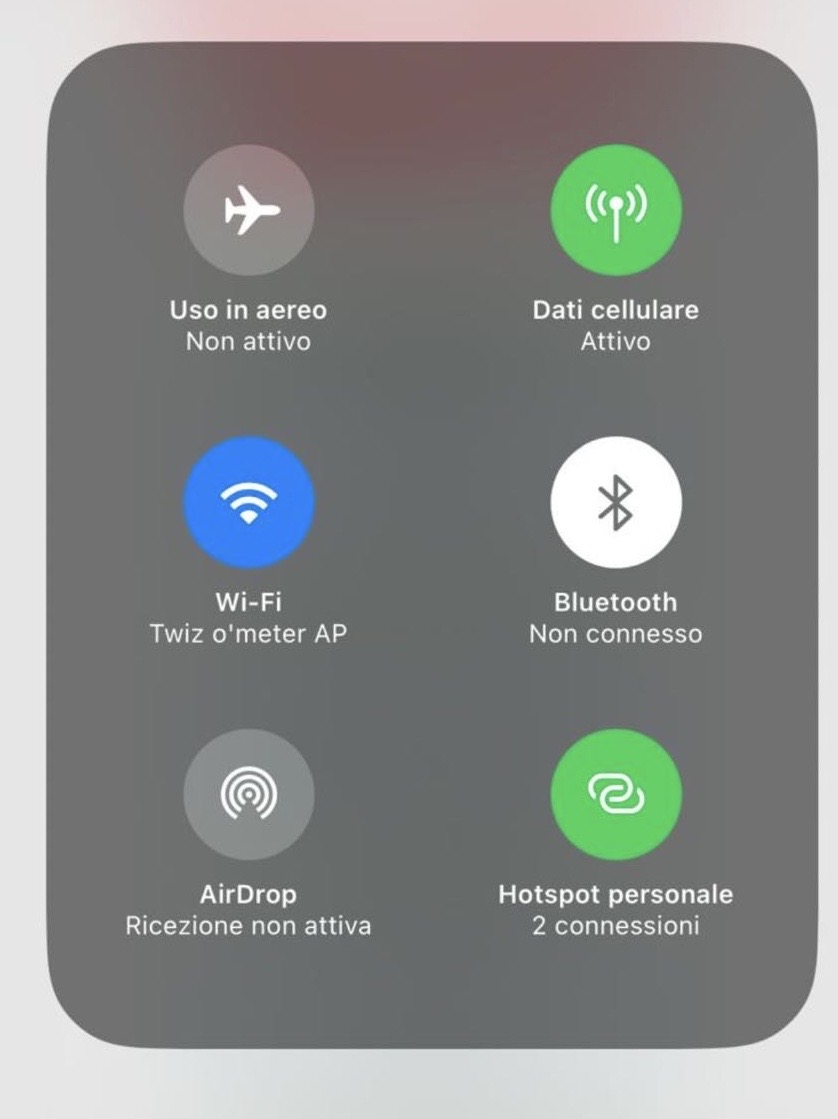Enable Uso in aereo mode
The width and height of the screenshot is (838, 1119).
pos(248,210)
